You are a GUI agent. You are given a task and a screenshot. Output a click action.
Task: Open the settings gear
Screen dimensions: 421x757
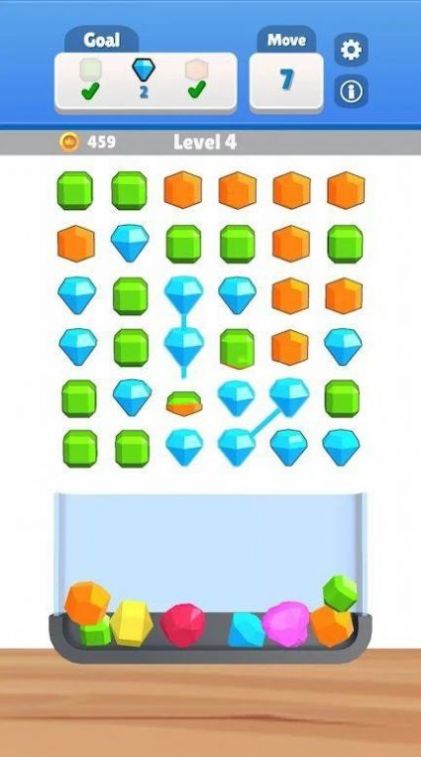pos(351,50)
